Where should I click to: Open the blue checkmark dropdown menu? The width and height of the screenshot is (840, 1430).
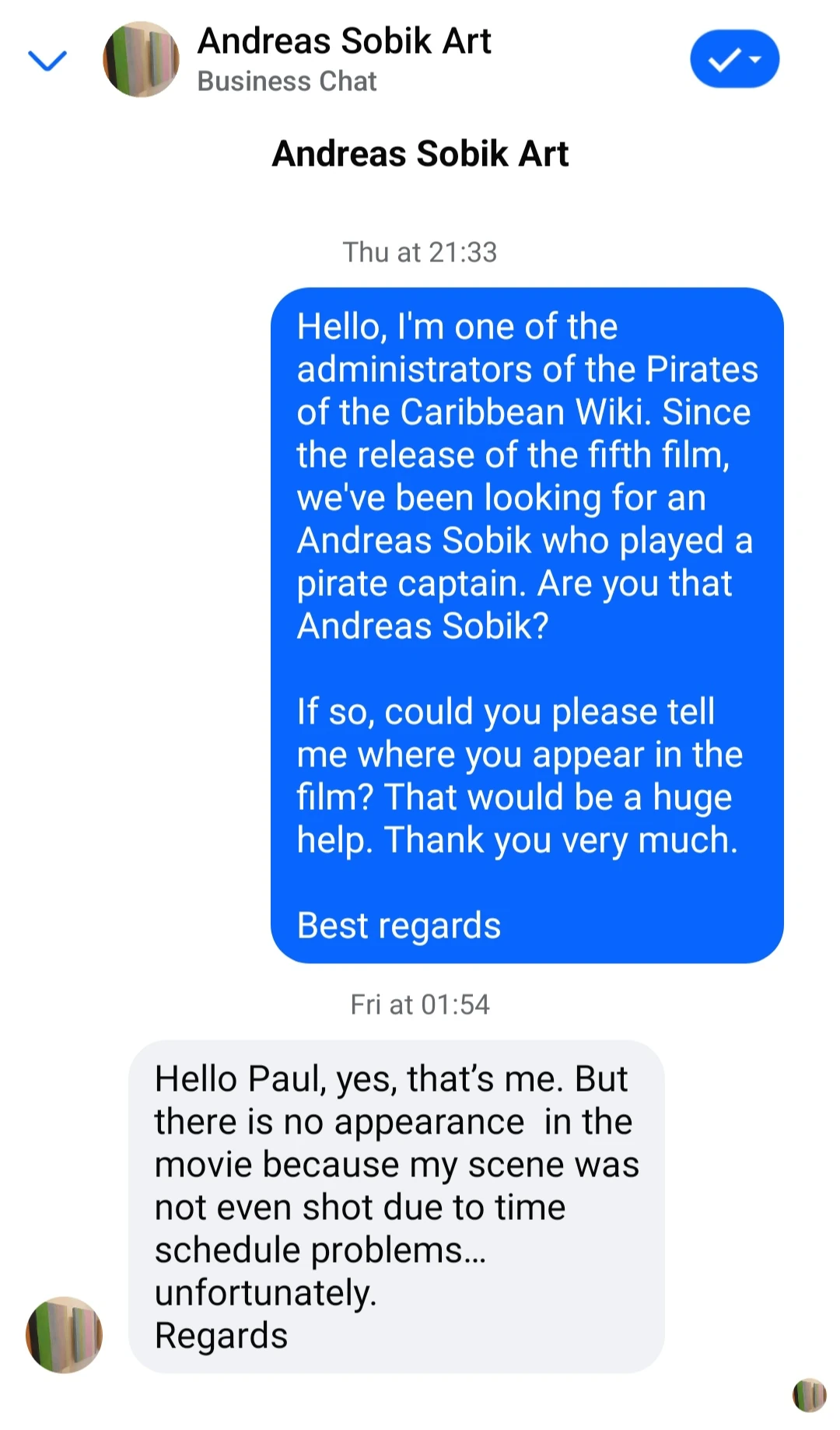(x=734, y=59)
